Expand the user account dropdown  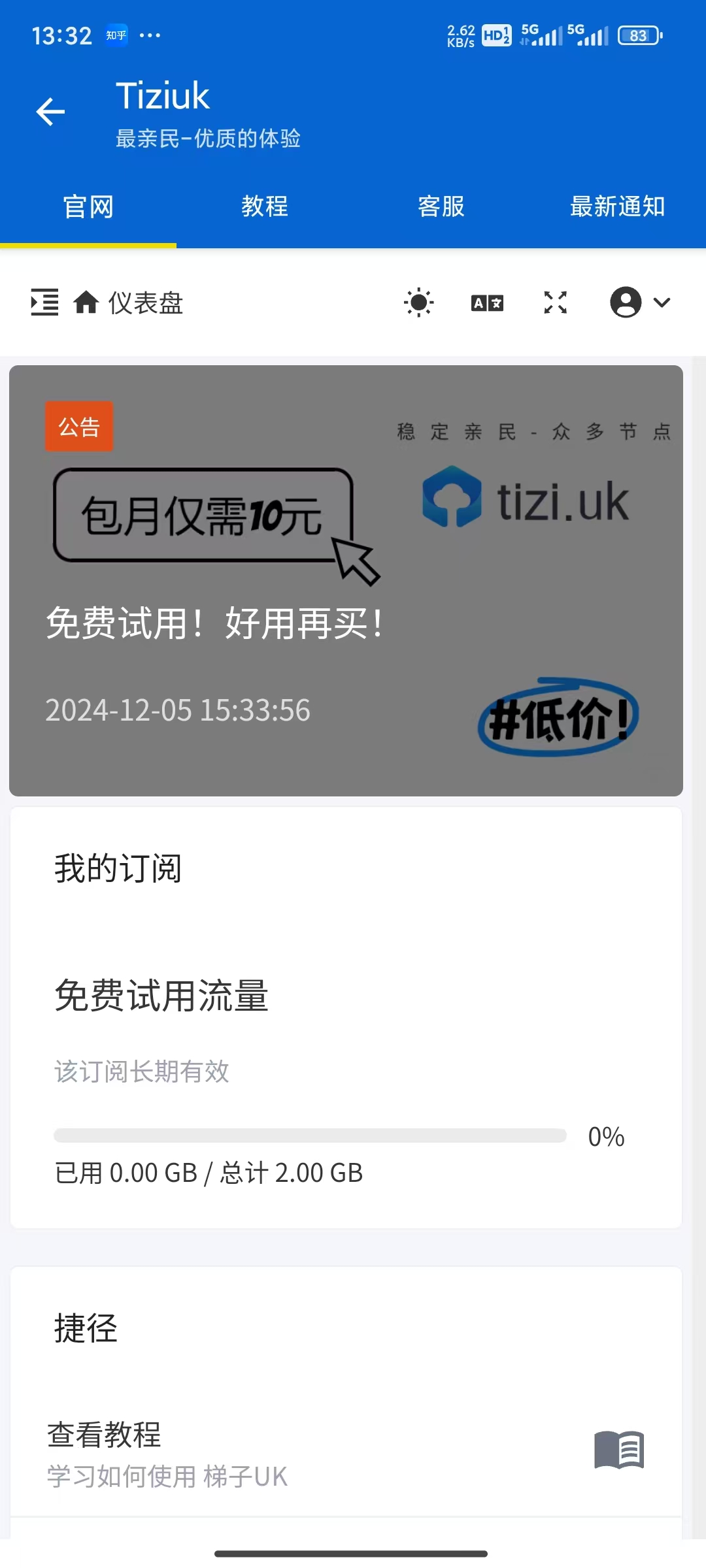[x=641, y=302]
